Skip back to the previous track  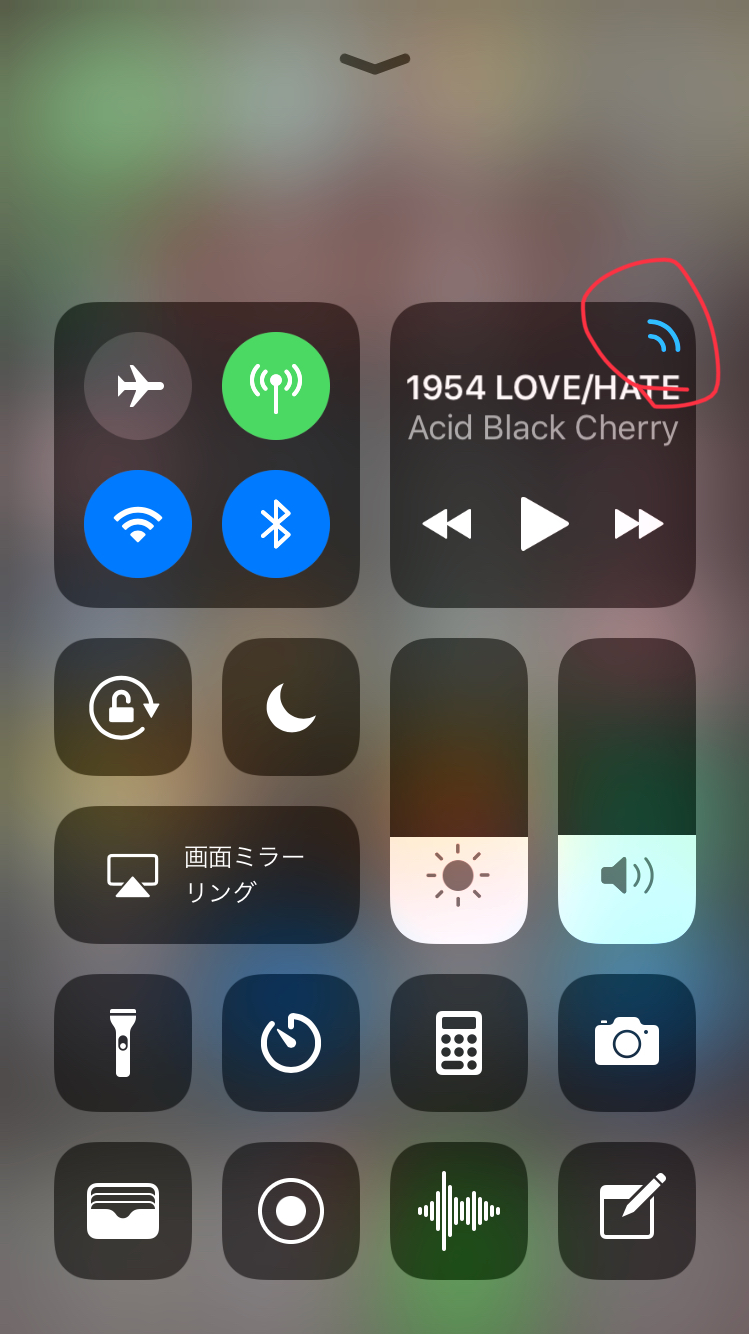click(x=446, y=523)
